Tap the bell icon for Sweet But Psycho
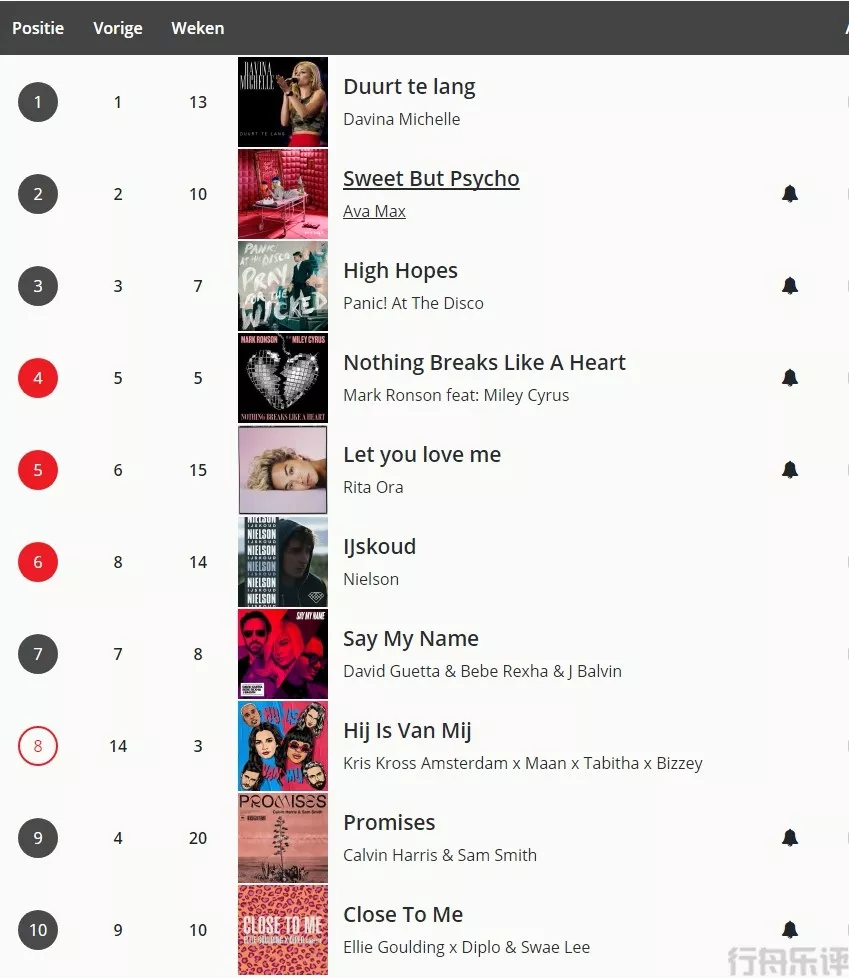Image resolution: width=849 pixels, height=978 pixels. [x=790, y=194]
